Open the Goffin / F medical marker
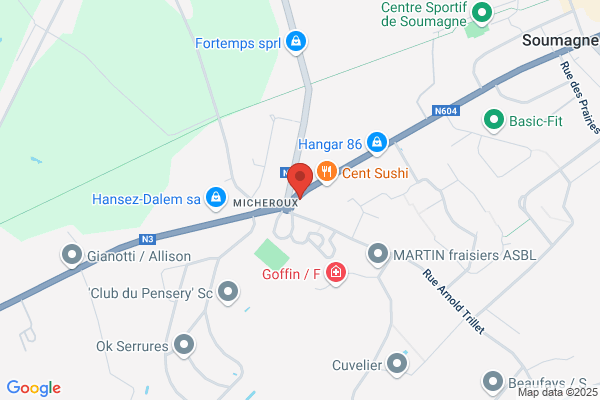 coord(336,273)
